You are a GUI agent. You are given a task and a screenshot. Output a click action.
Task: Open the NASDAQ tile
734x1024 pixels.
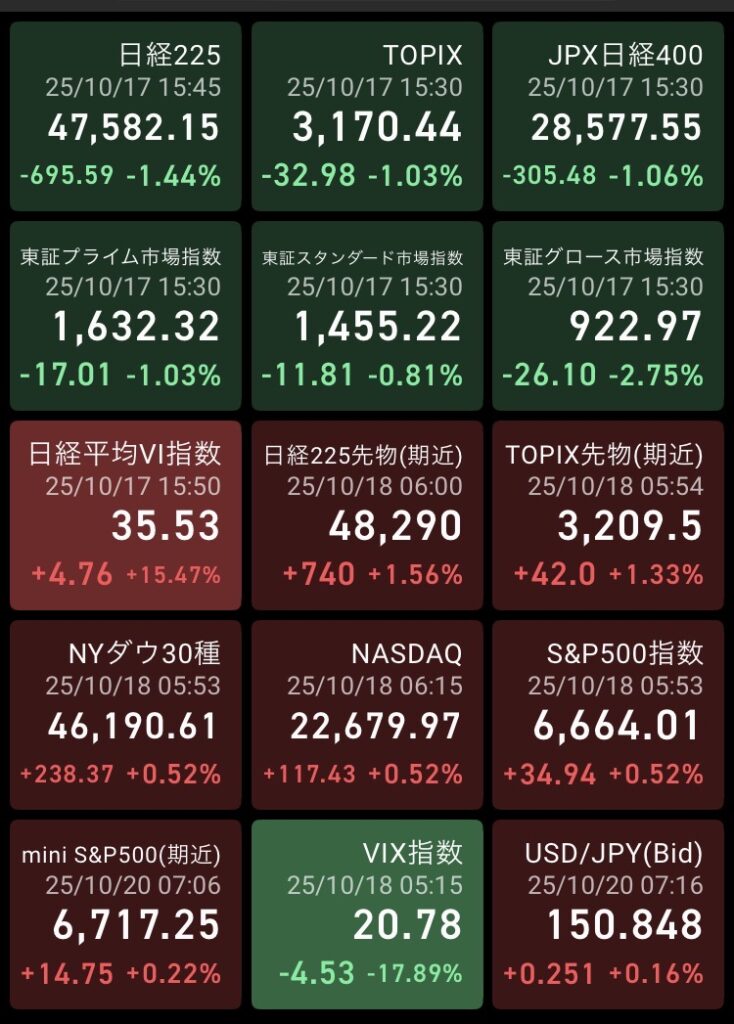pos(367,715)
